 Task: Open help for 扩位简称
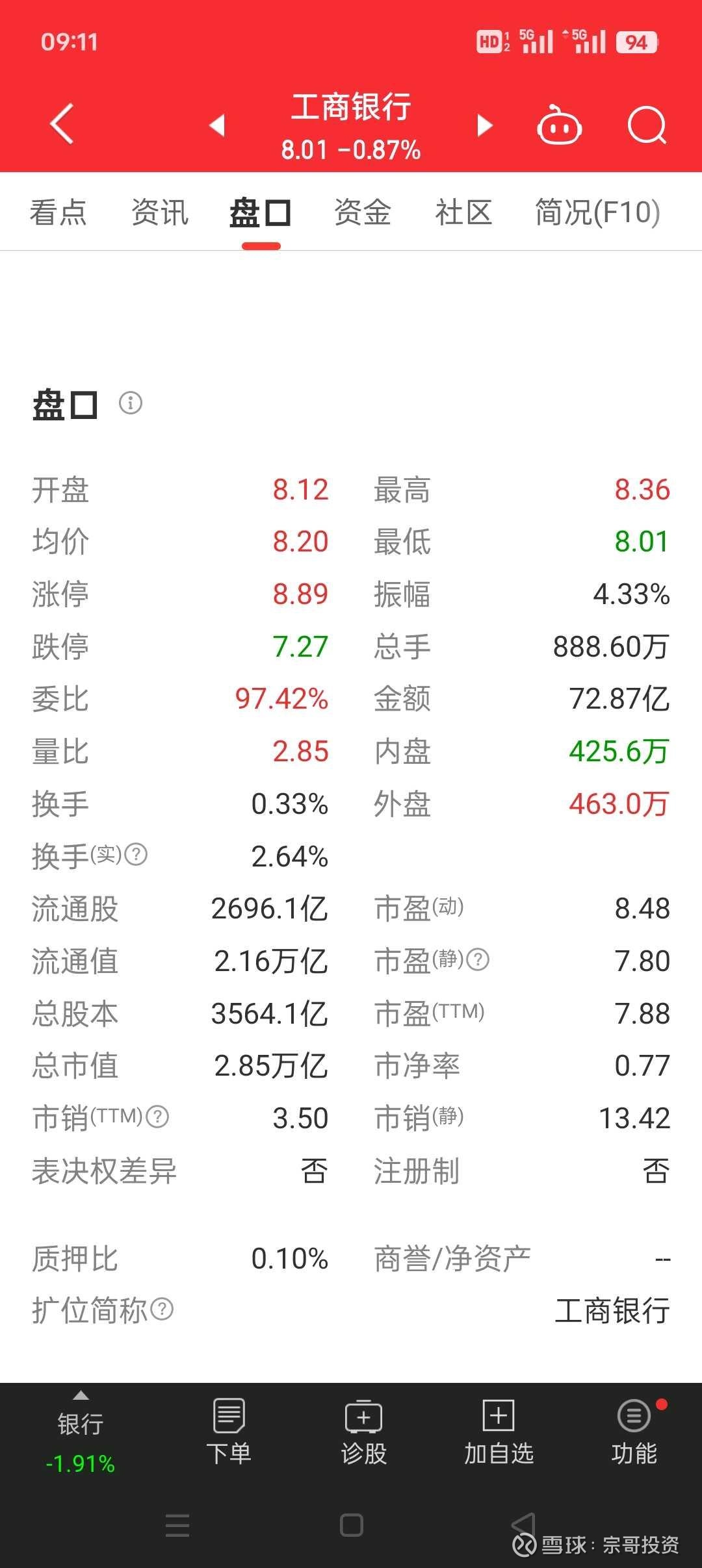pos(162,1309)
